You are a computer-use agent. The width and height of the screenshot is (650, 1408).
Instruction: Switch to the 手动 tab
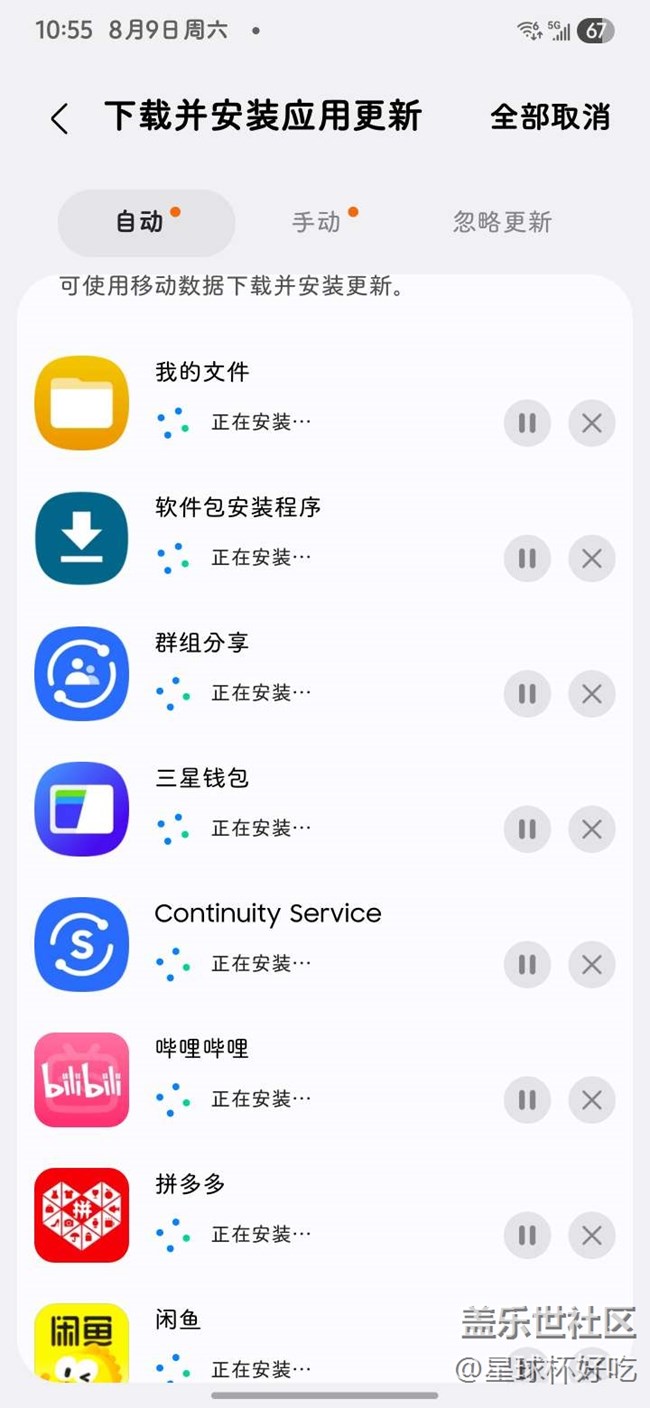(318, 222)
